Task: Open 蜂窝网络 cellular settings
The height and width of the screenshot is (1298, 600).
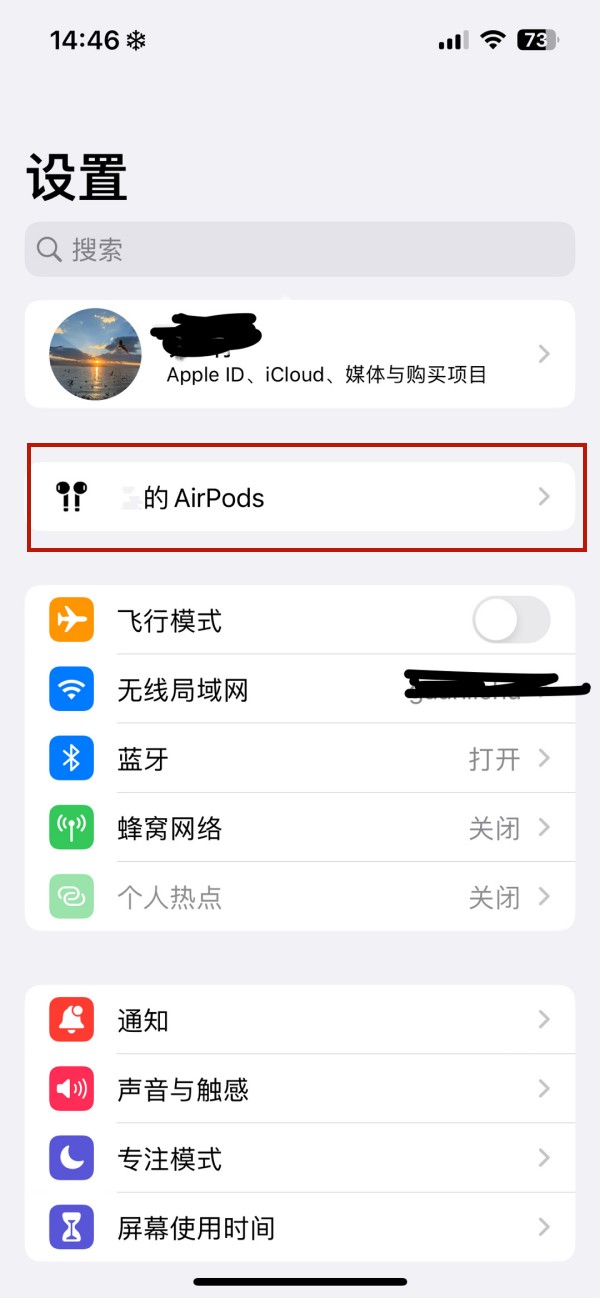Action: pyautogui.click(x=300, y=828)
